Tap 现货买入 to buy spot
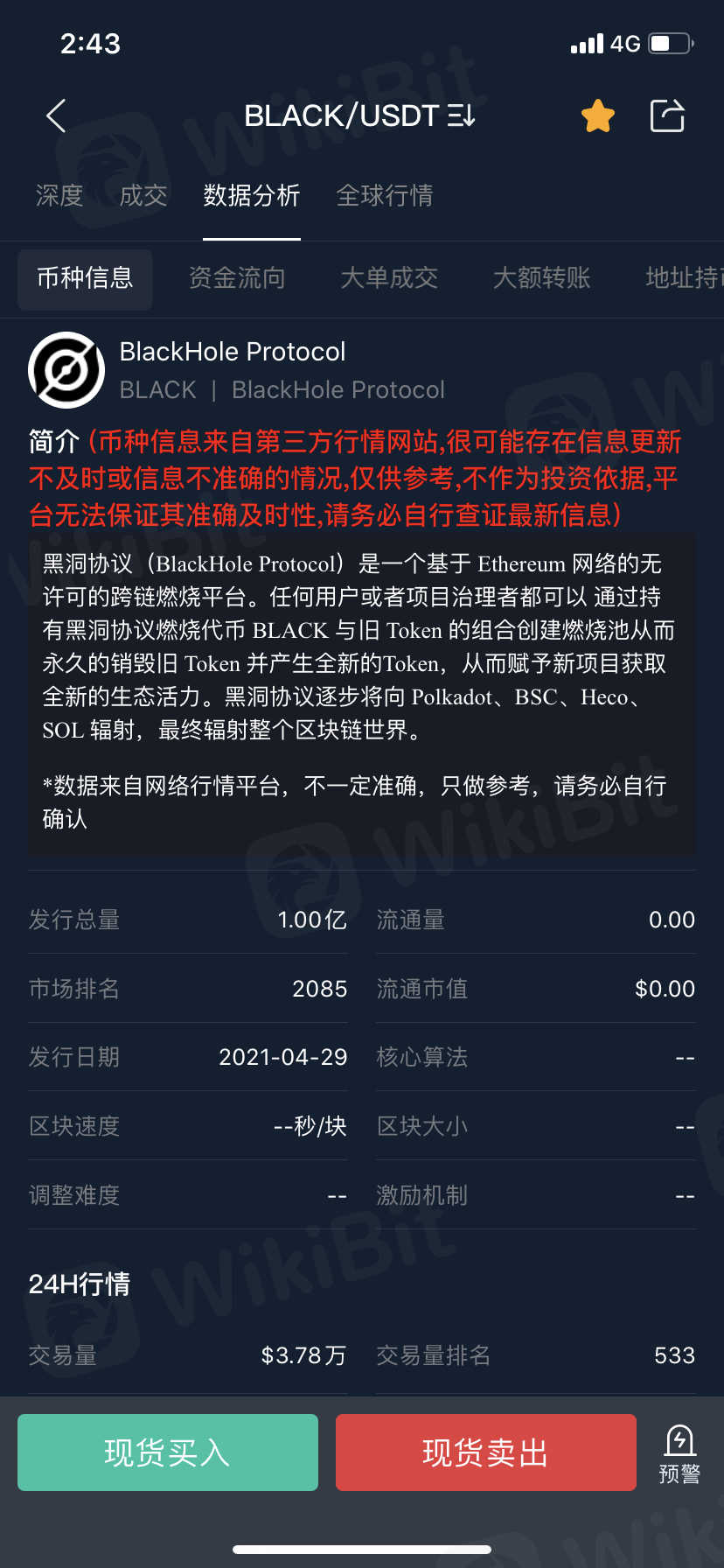724x1568 pixels. click(168, 1452)
